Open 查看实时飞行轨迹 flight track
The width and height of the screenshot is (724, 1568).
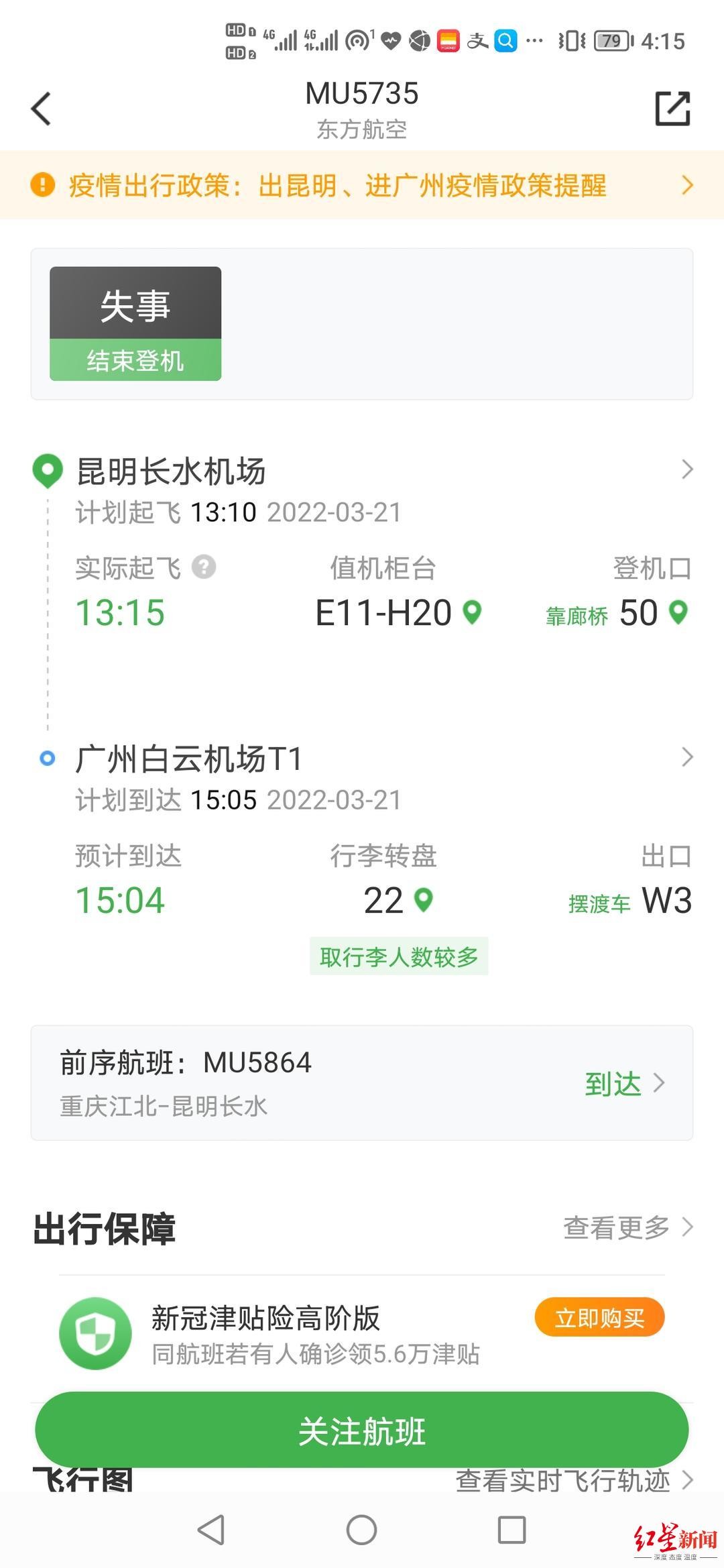[x=574, y=1480]
